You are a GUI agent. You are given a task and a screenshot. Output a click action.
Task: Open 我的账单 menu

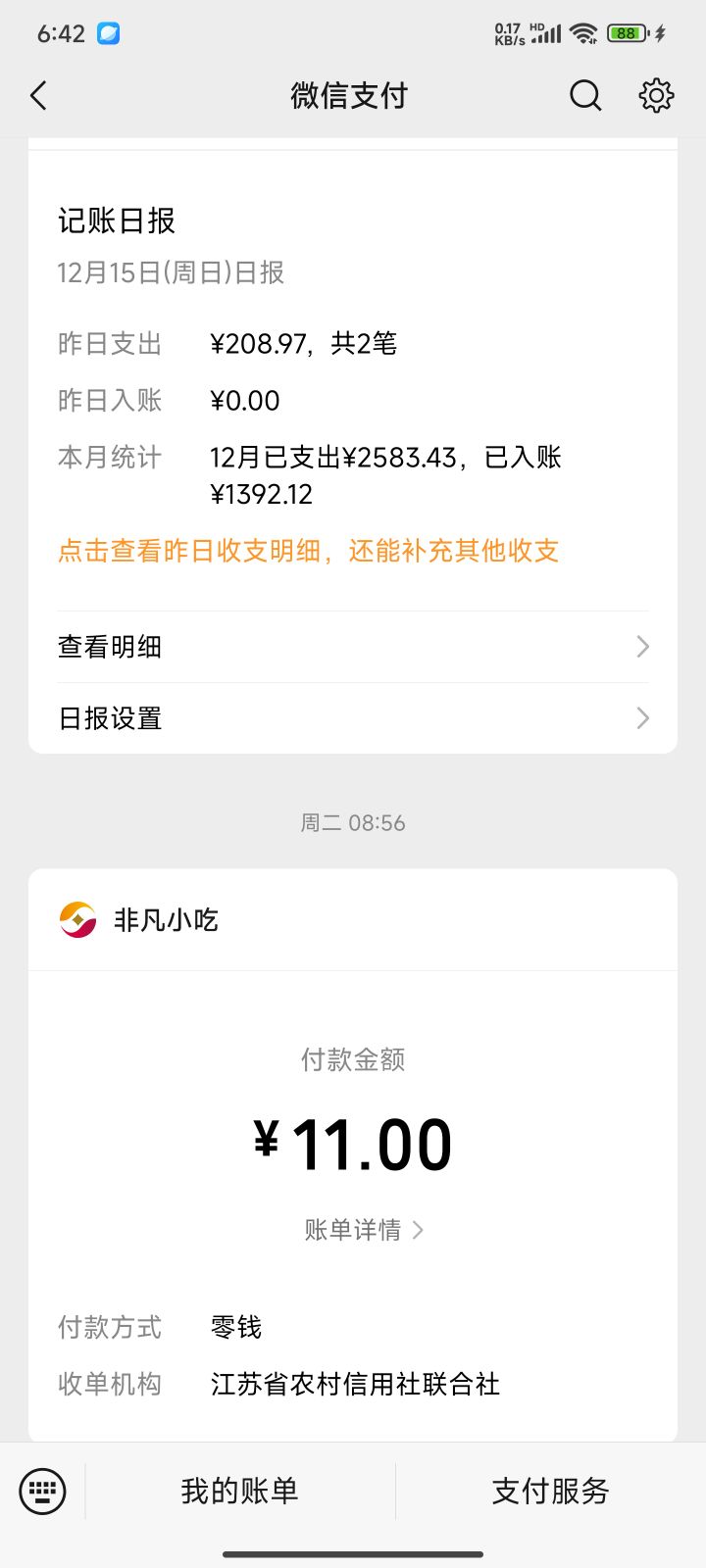coord(239,1492)
